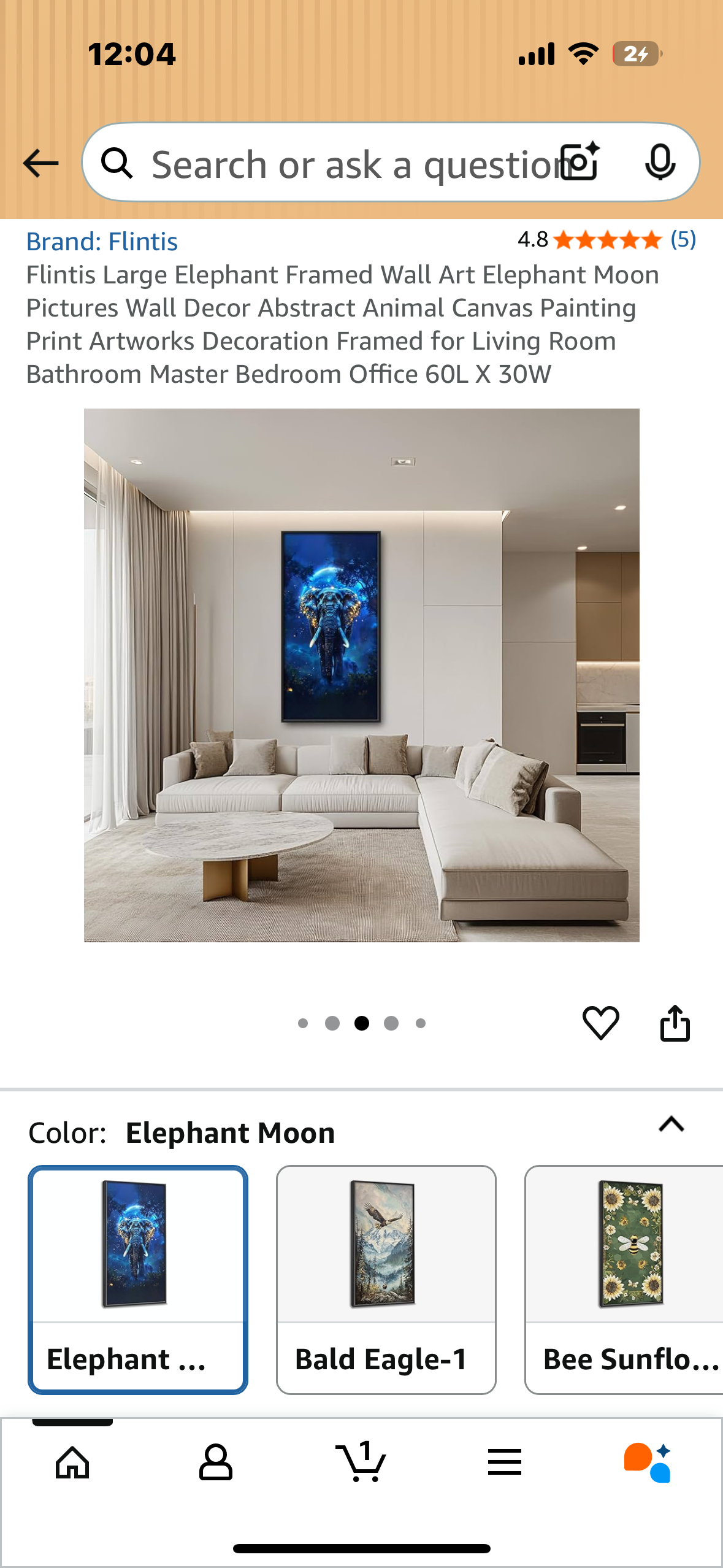Open the hamburger menu tab

pos(504,1462)
